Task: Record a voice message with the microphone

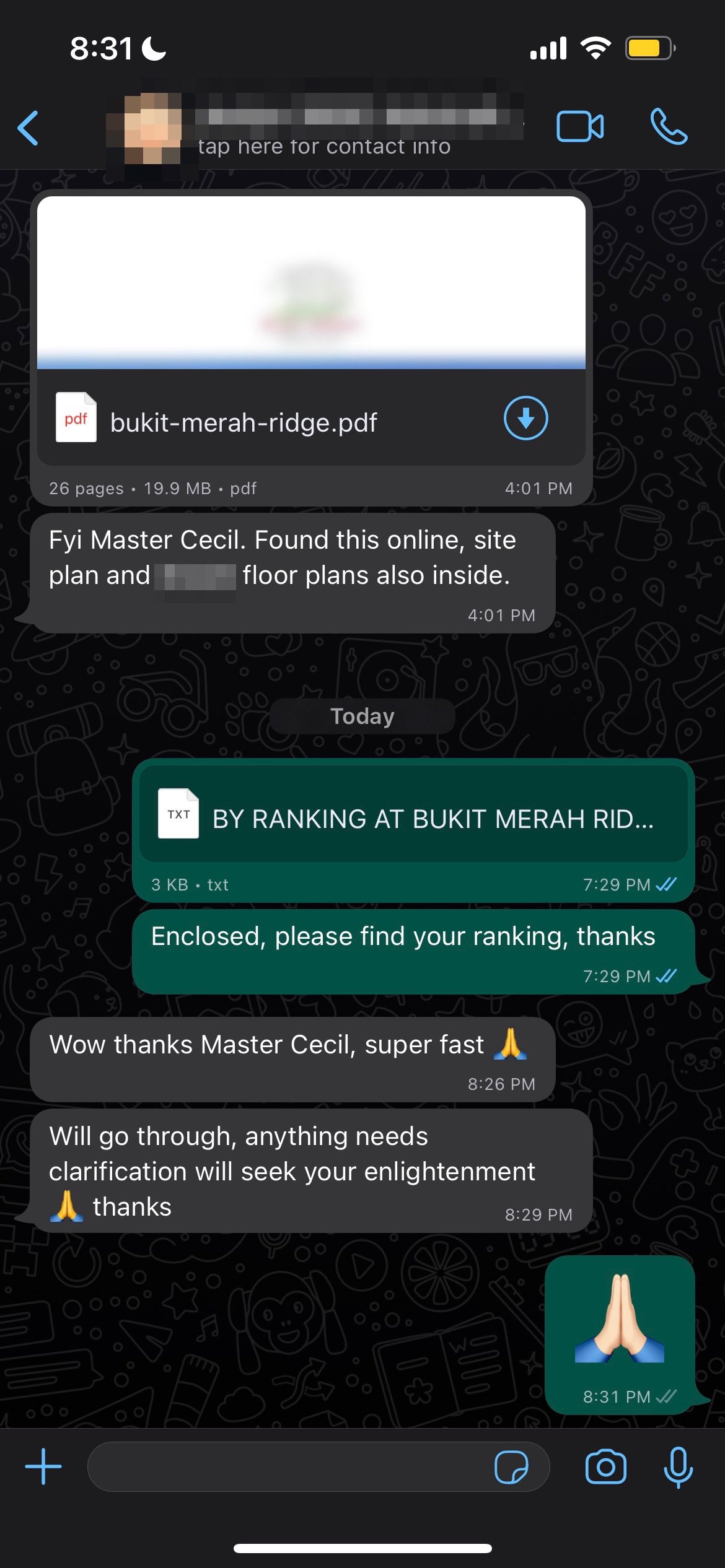Action: 678,1466
